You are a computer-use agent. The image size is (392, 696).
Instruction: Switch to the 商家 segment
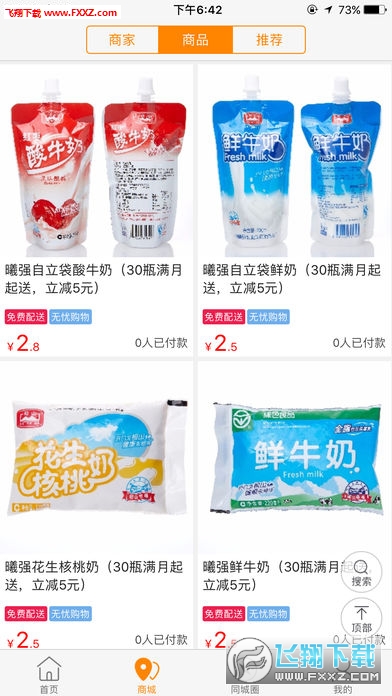(122, 40)
